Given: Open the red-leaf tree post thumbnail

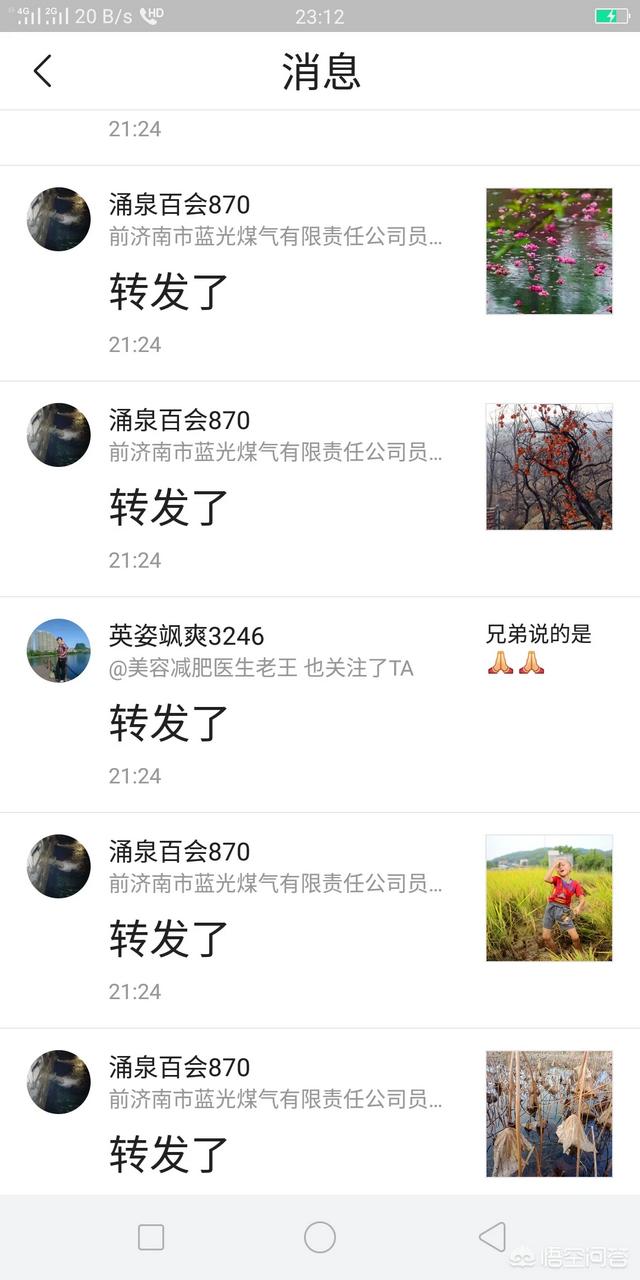Looking at the screenshot, I should coord(549,467).
